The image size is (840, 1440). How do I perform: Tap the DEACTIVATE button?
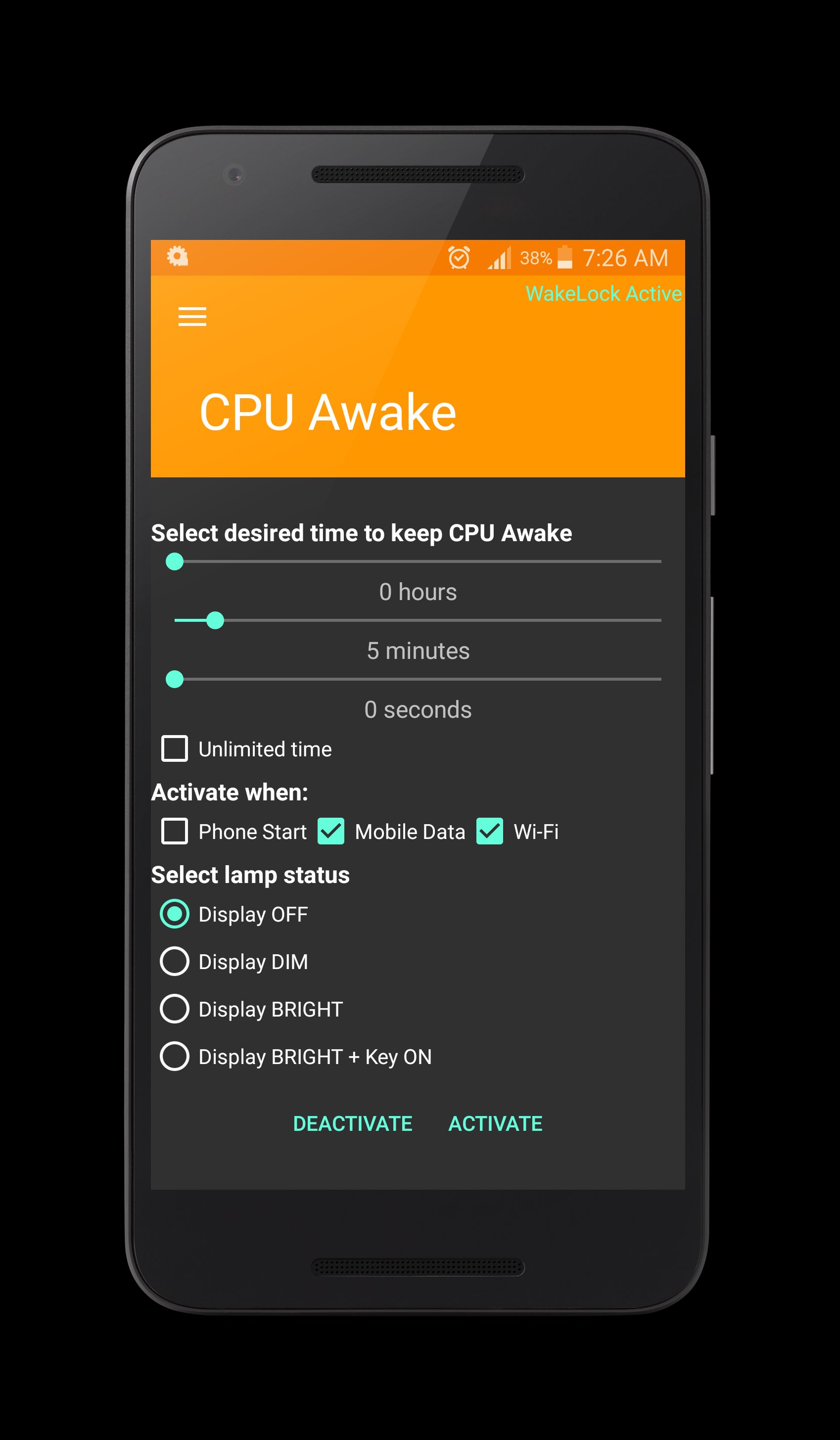coord(353,1124)
